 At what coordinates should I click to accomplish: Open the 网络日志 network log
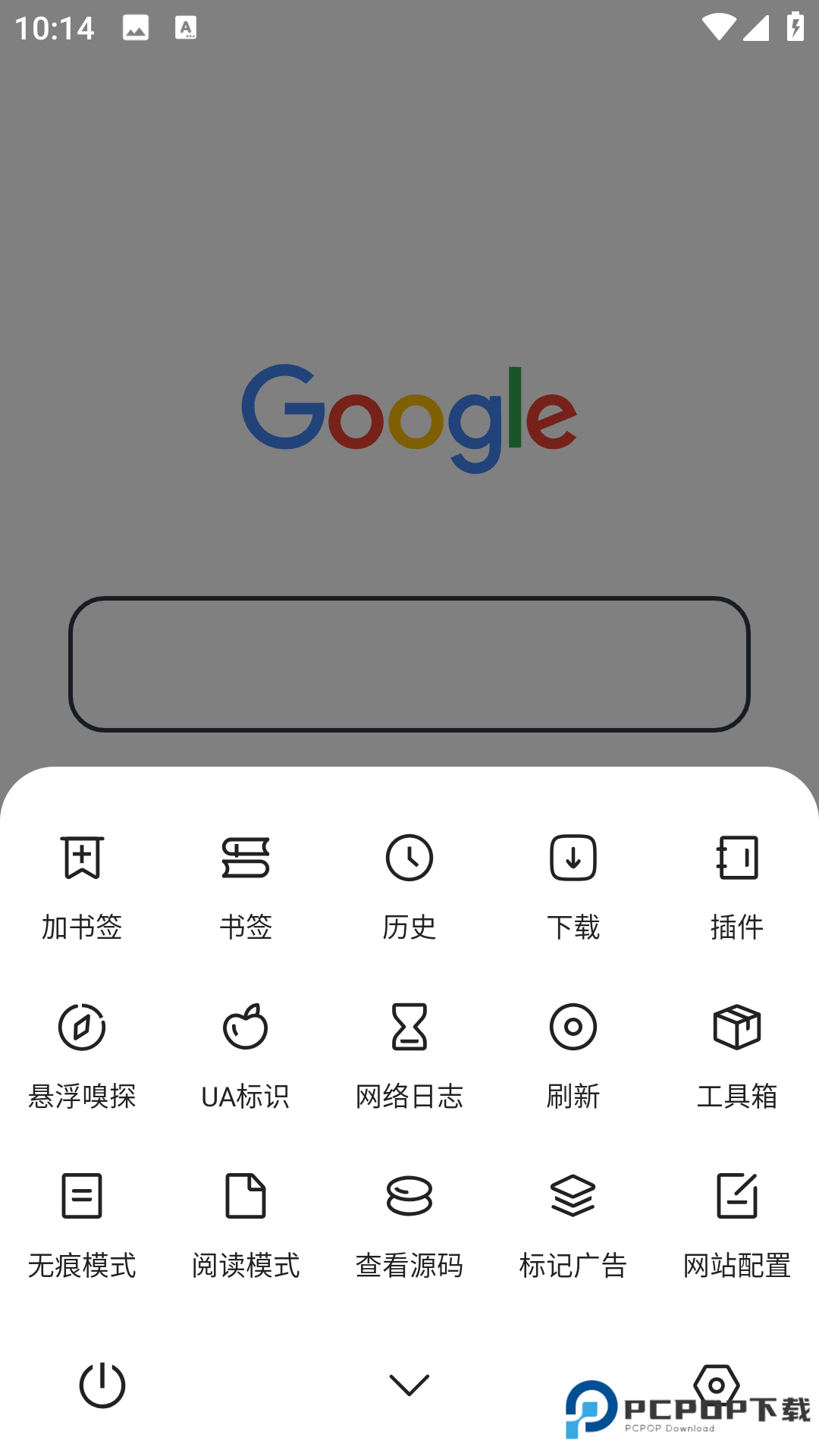(x=409, y=1054)
